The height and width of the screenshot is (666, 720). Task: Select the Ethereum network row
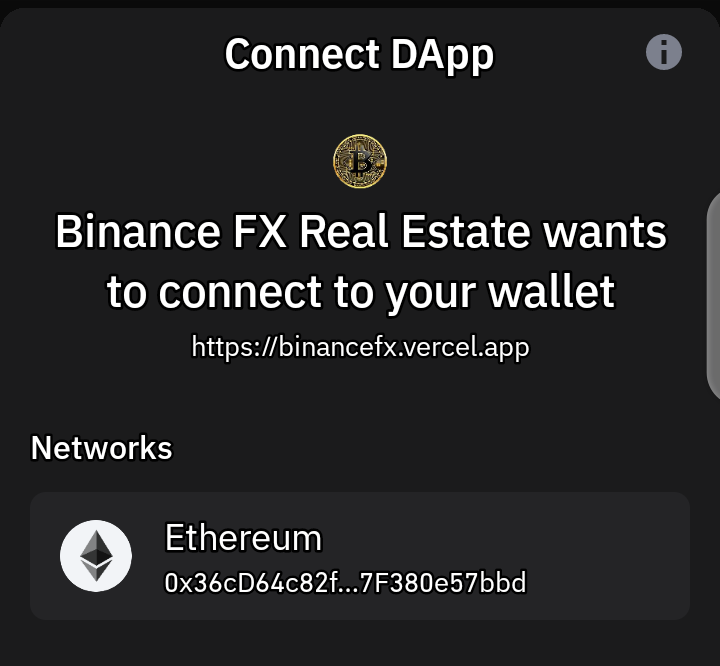coord(359,556)
